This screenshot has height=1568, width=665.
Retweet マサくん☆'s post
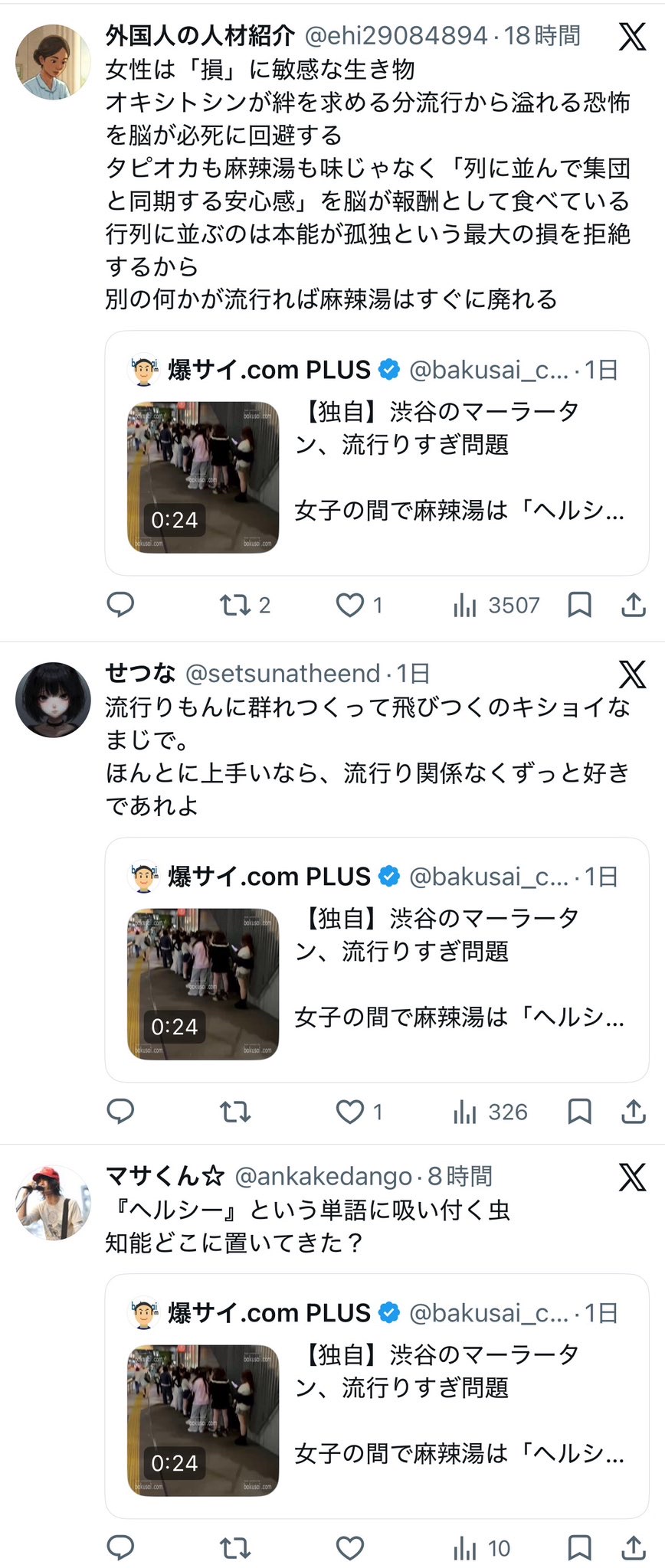(x=234, y=1548)
